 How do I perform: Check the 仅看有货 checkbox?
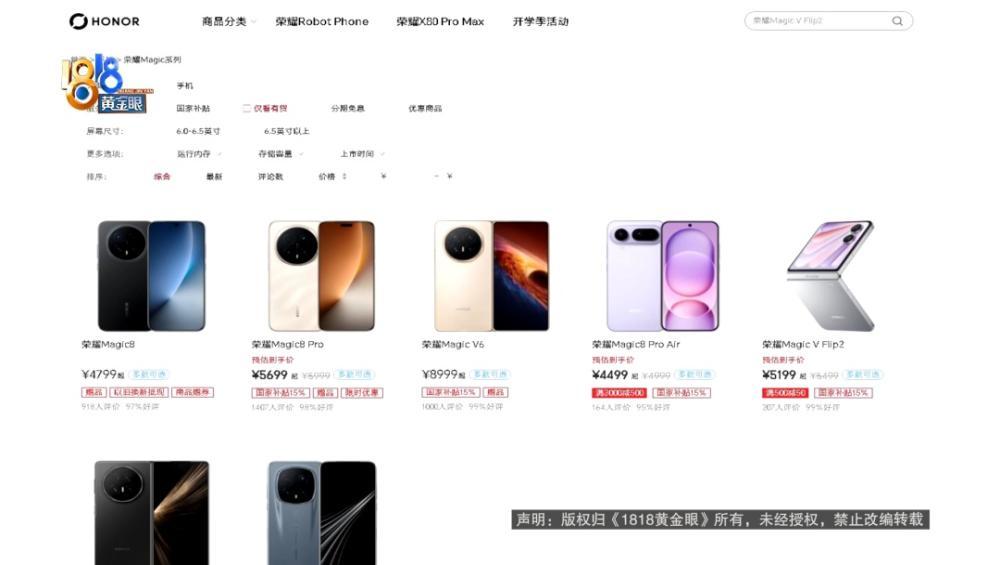[x=247, y=108]
